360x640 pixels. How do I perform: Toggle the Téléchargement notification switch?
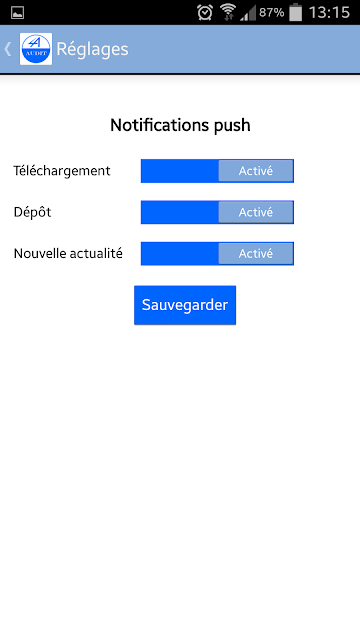point(217,171)
